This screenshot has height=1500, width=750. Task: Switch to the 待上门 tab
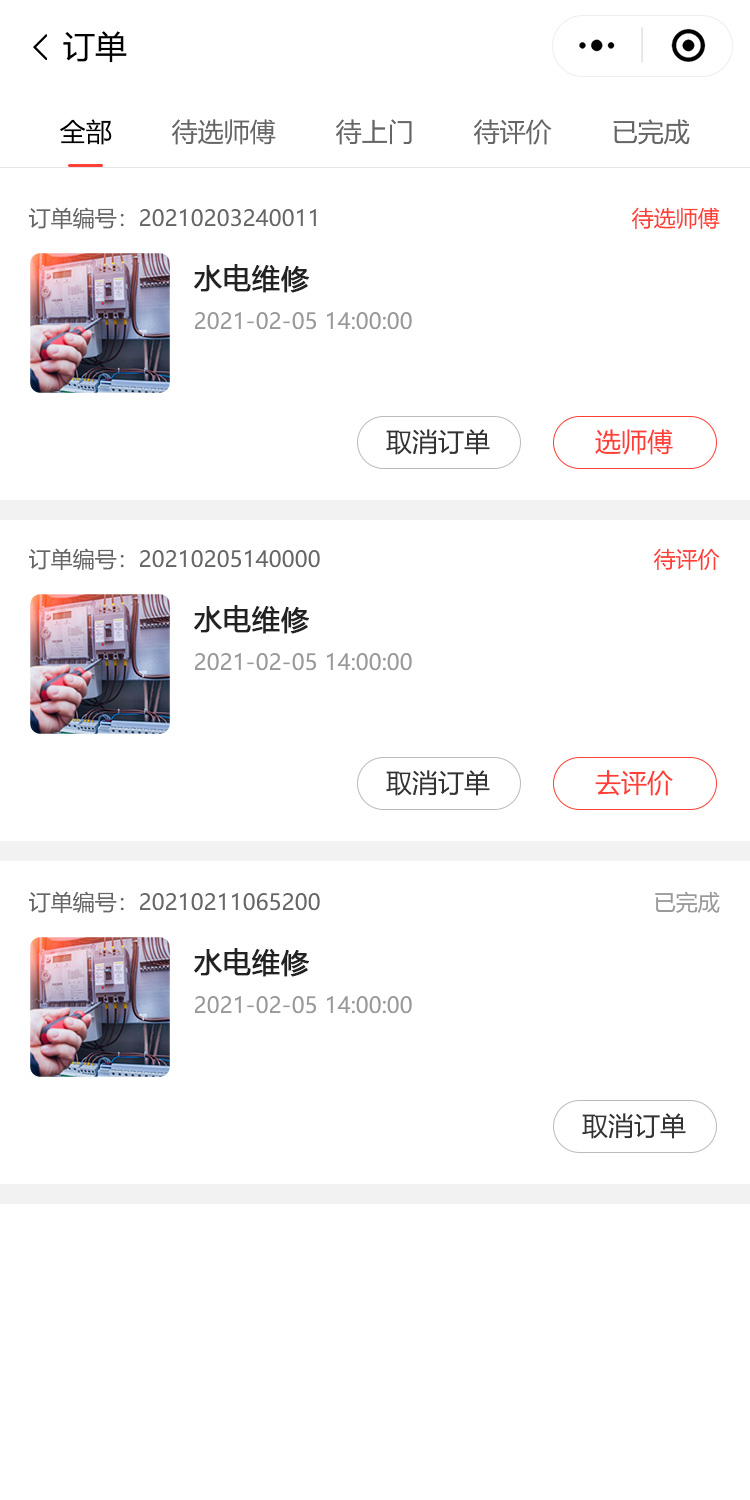click(374, 132)
